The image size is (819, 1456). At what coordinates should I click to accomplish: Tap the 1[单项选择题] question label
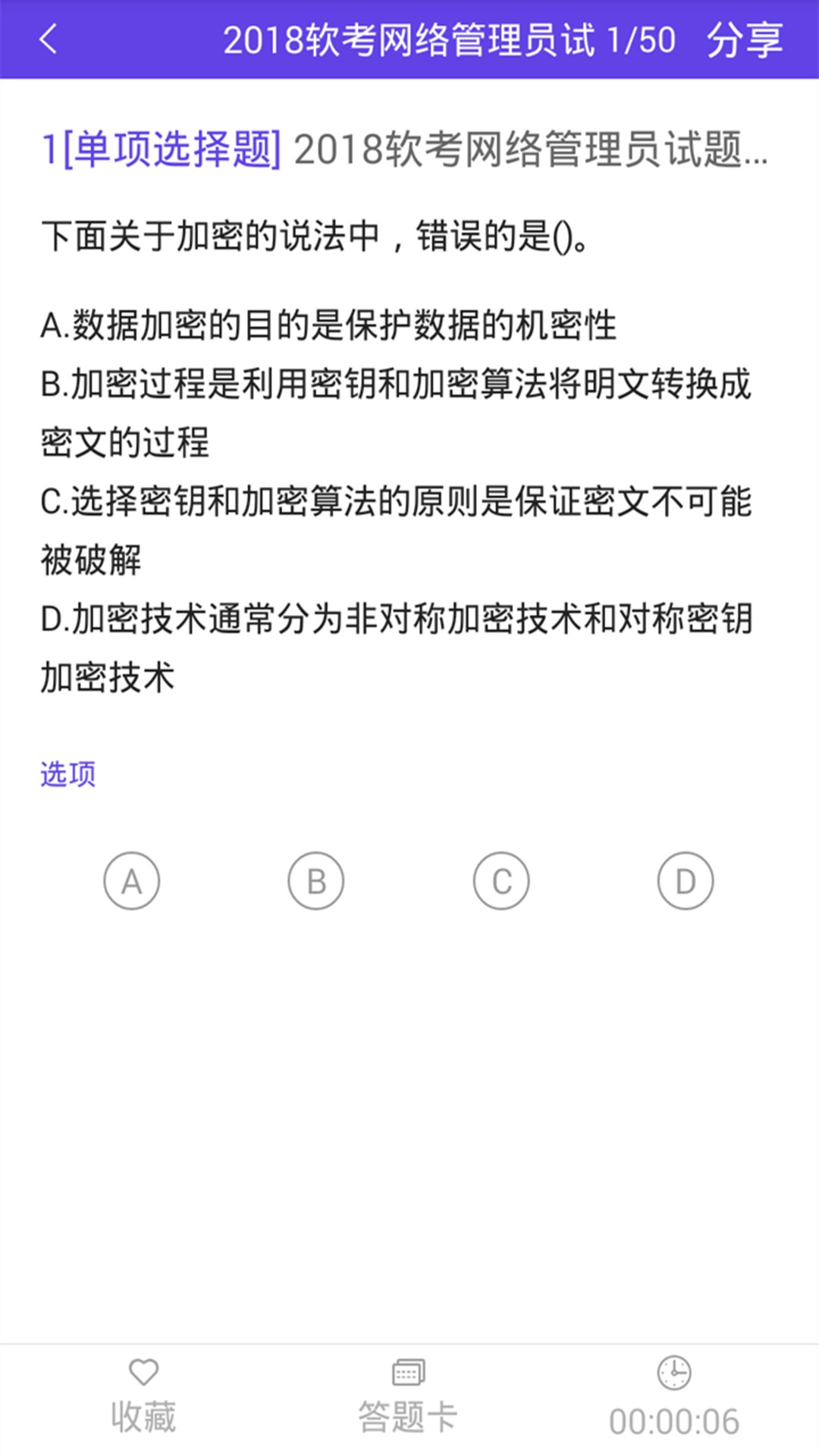[162, 152]
